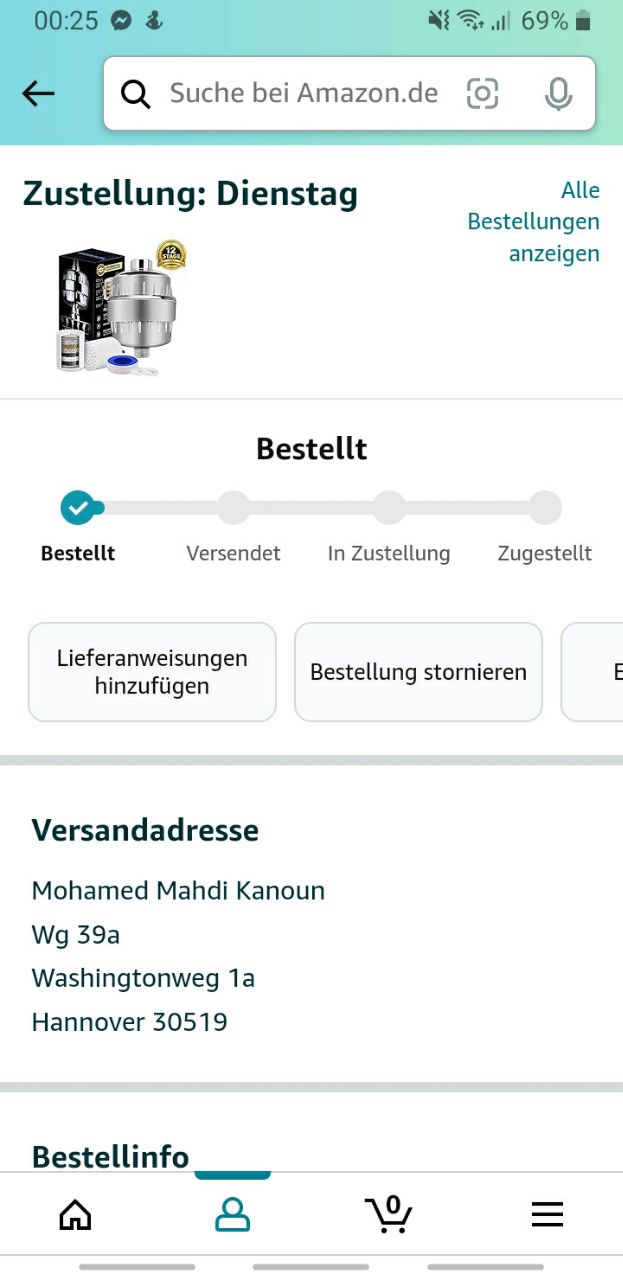Open Alle Bestellungen anzeigen link
This screenshot has height=1280, width=623.
click(534, 222)
